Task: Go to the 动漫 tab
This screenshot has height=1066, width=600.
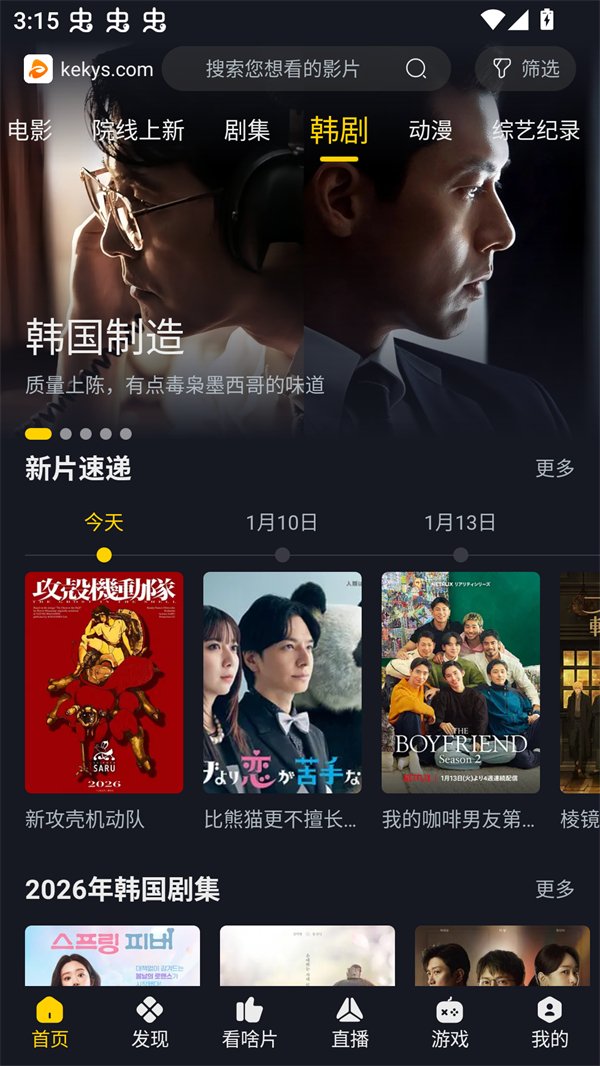Action: pos(430,130)
